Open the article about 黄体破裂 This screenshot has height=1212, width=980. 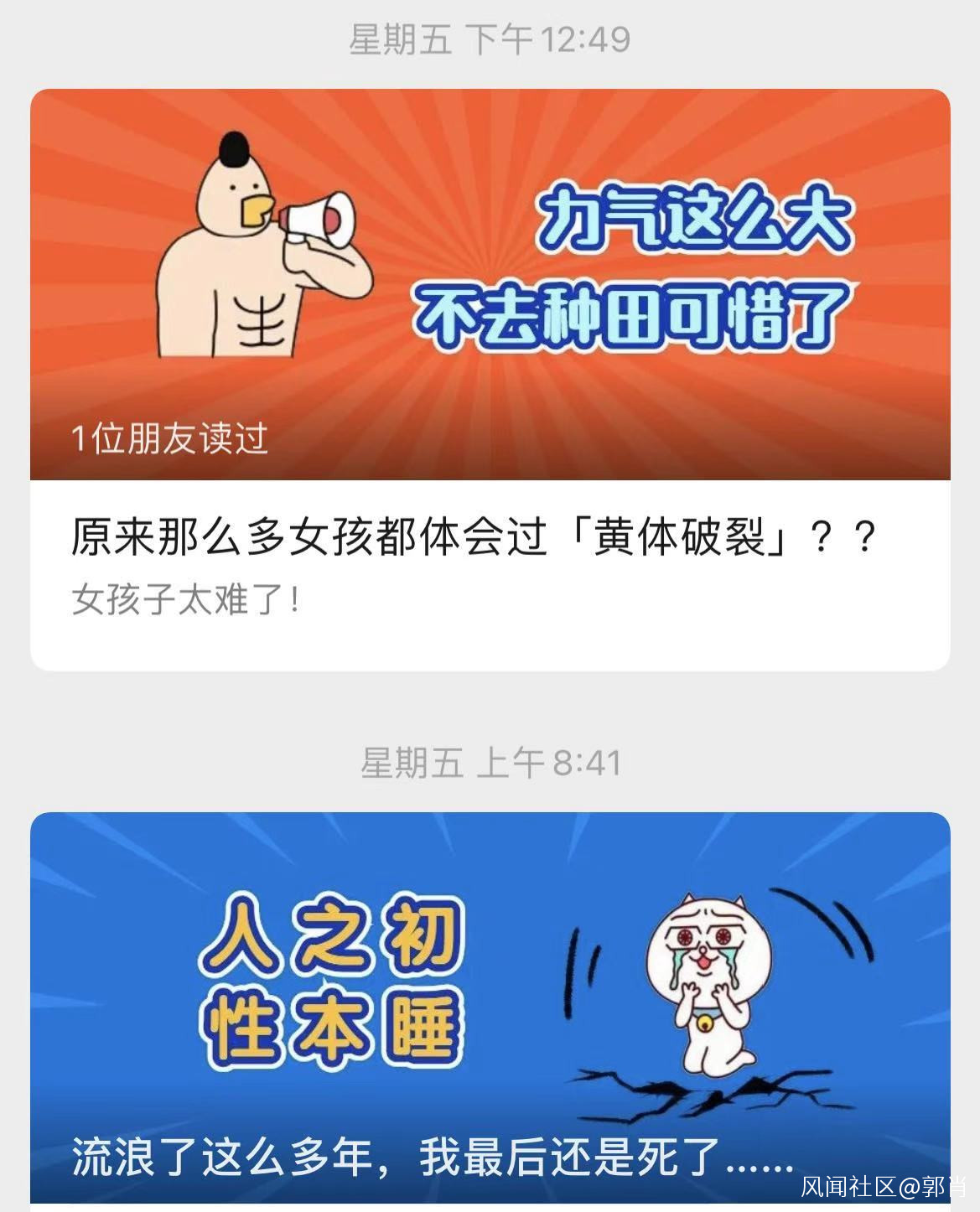(x=474, y=538)
